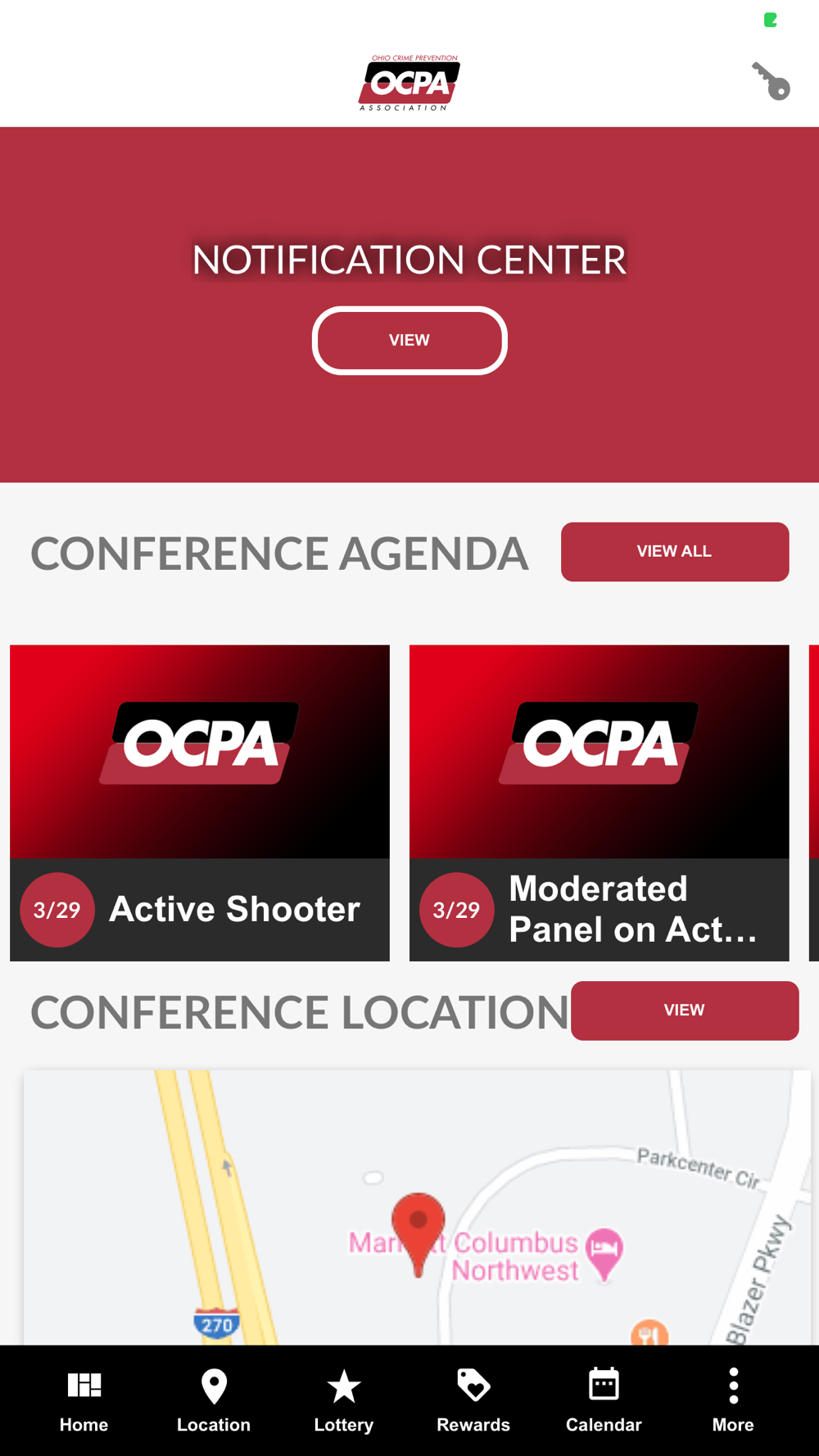Go to the Home tab
Image resolution: width=819 pixels, height=1456 pixels.
pyautogui.click(x=84, y=1401)
